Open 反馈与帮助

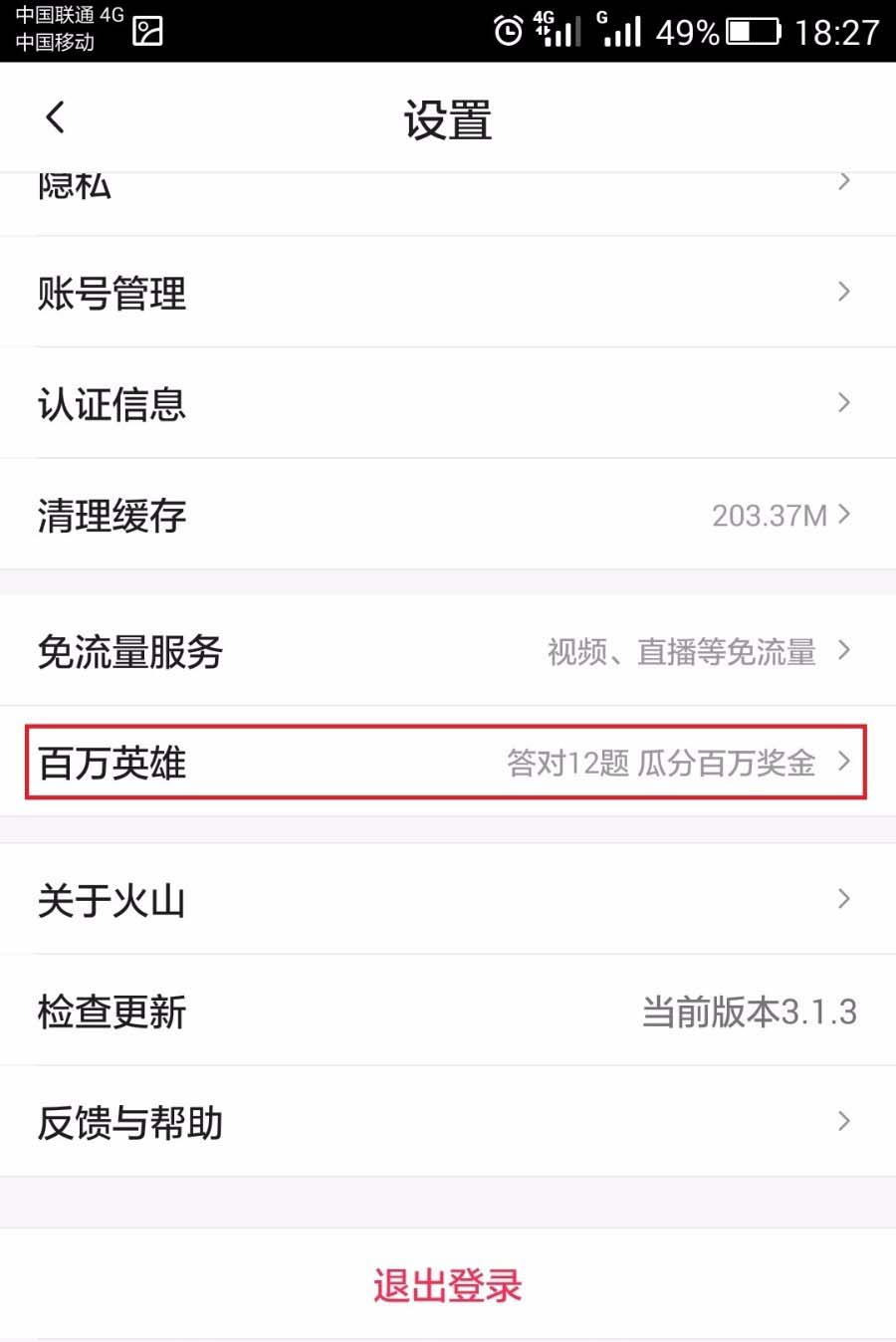point(448,1122)
